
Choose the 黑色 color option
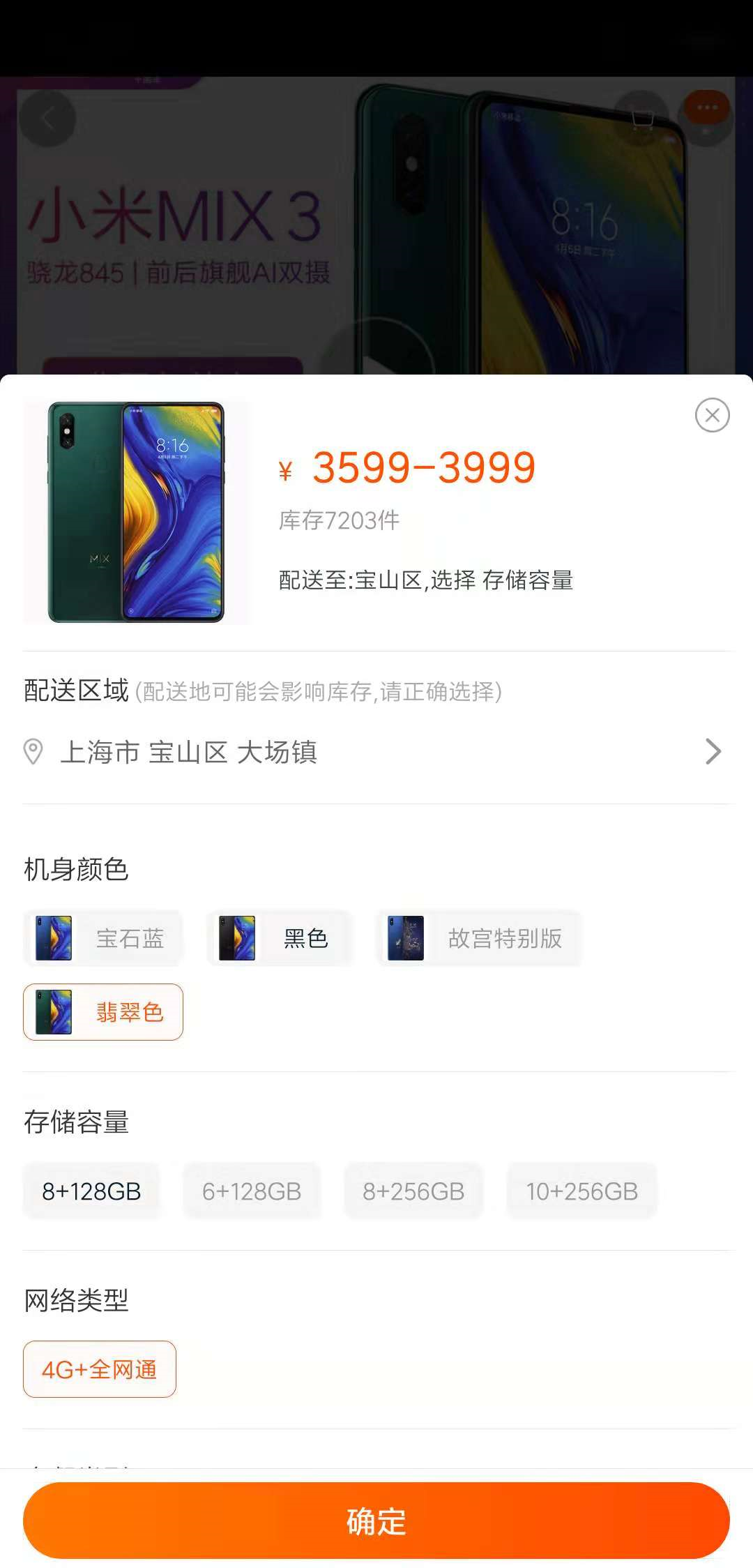coord(280,938)
